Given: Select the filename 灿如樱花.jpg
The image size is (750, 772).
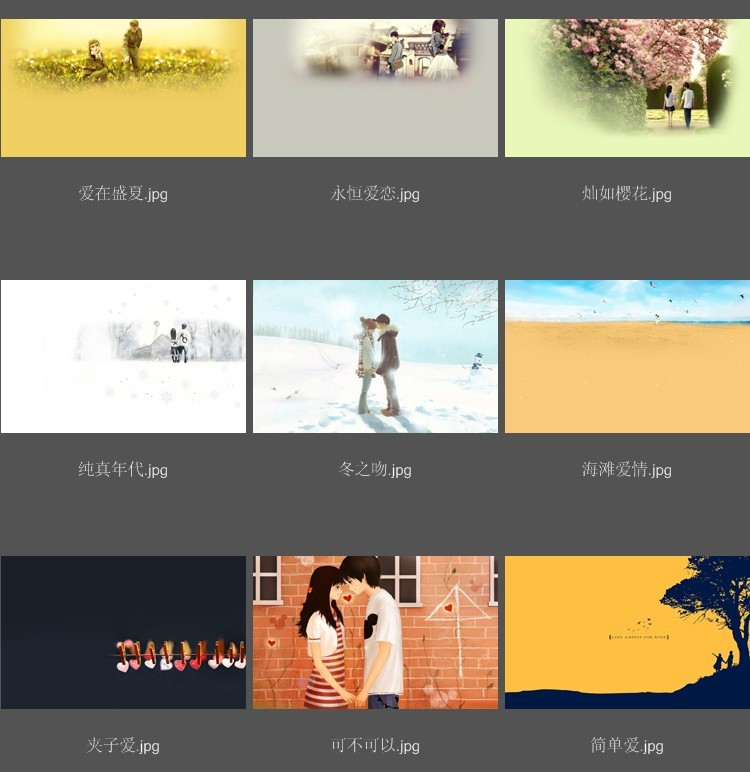Looking at the screenshot, I should click(x=627, y=194).
